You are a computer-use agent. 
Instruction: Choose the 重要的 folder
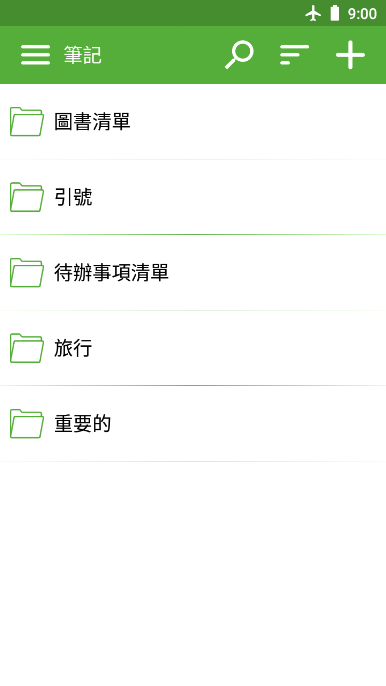(x=193, y=424)
